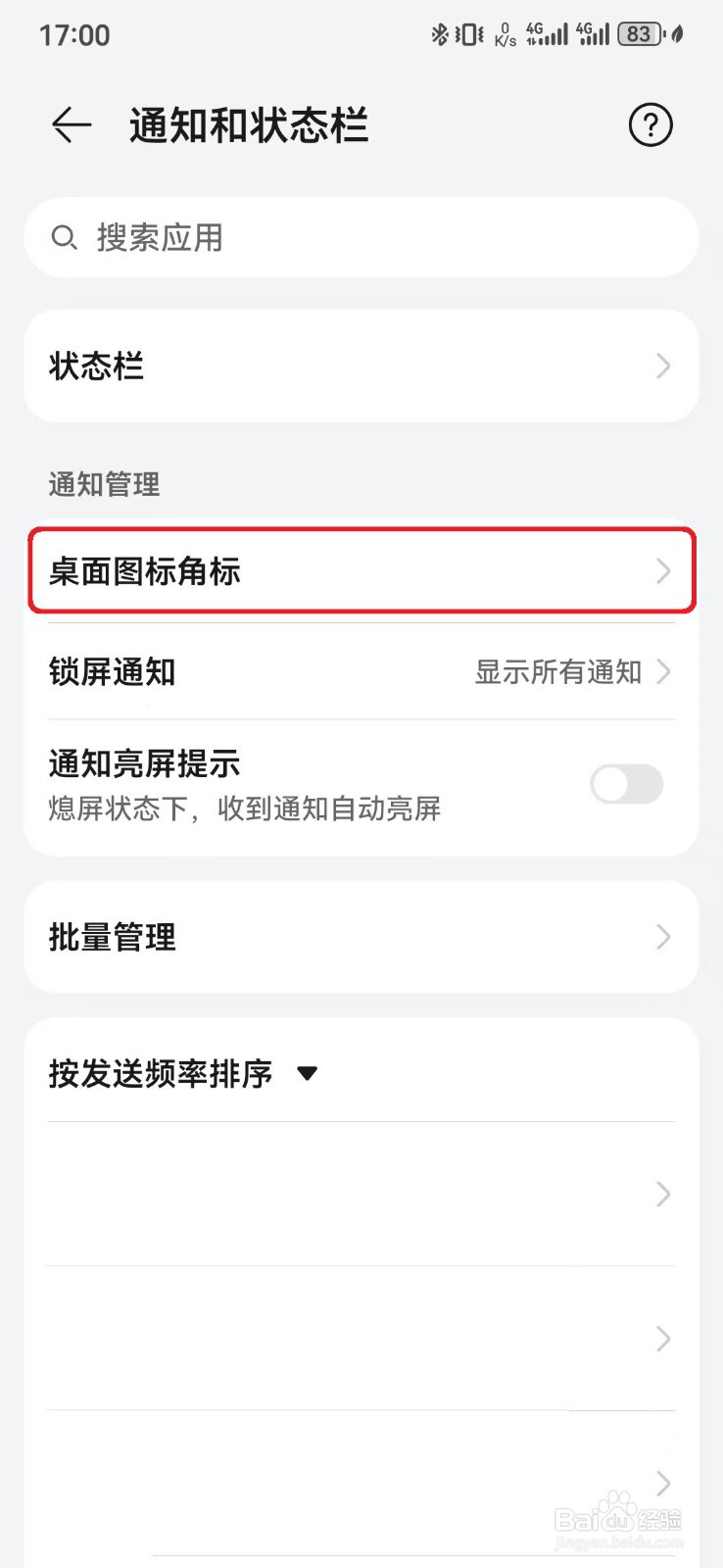
Task: Open the help question mark icon
Action: pyautogui.click(x=651, y=125)
